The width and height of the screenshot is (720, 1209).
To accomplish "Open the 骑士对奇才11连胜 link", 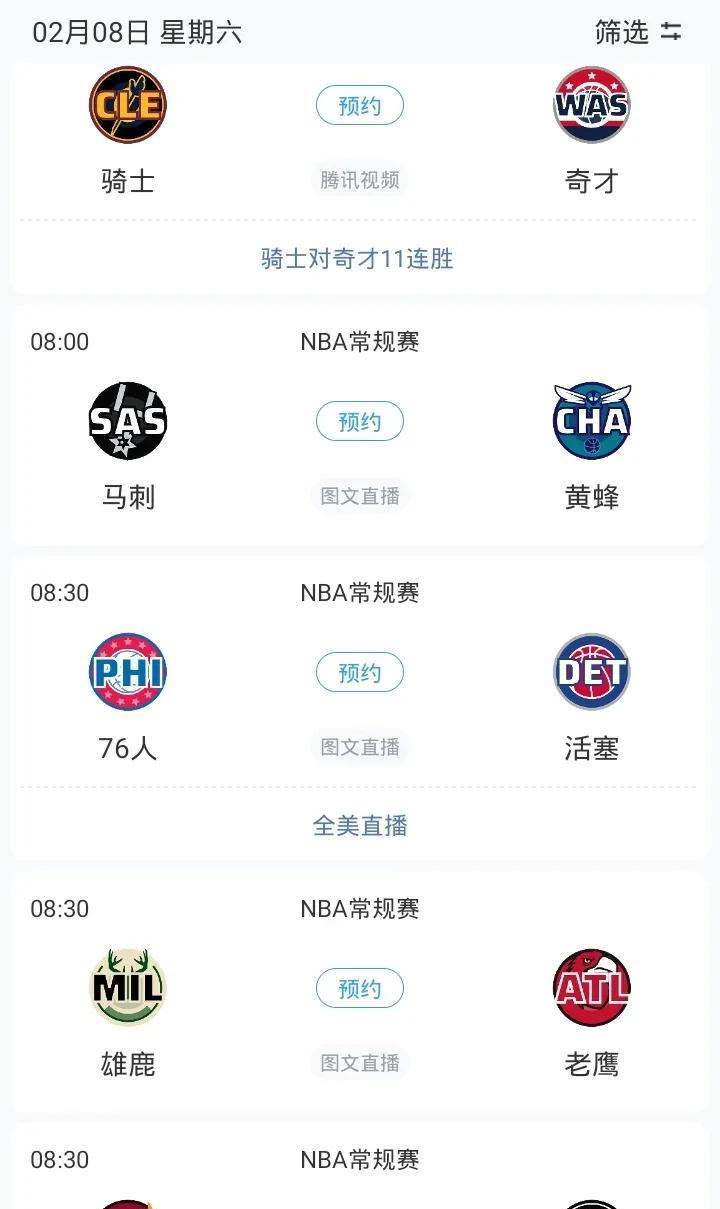I will (358, 259).
